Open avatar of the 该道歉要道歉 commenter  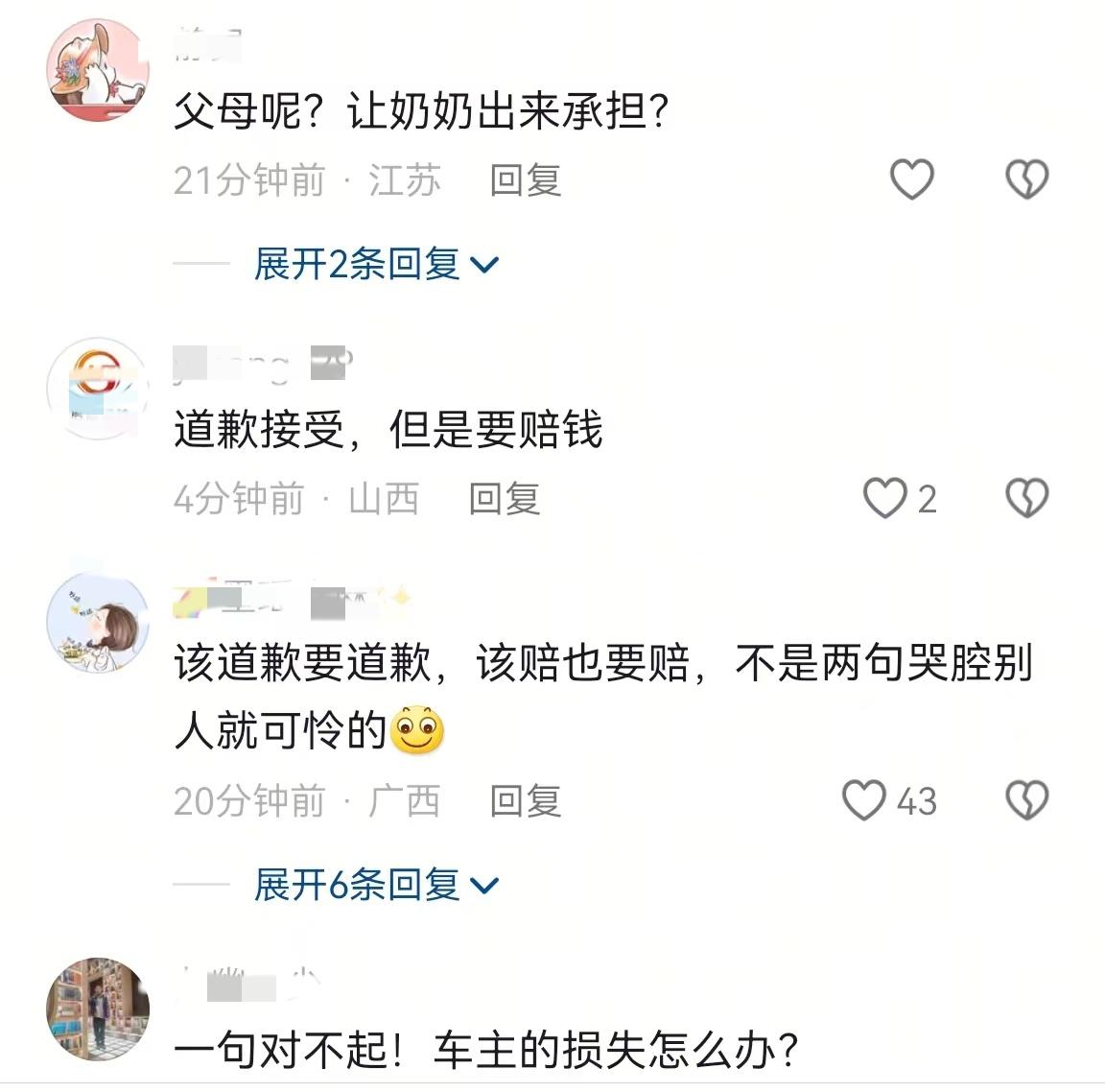(x=98, y=624)
